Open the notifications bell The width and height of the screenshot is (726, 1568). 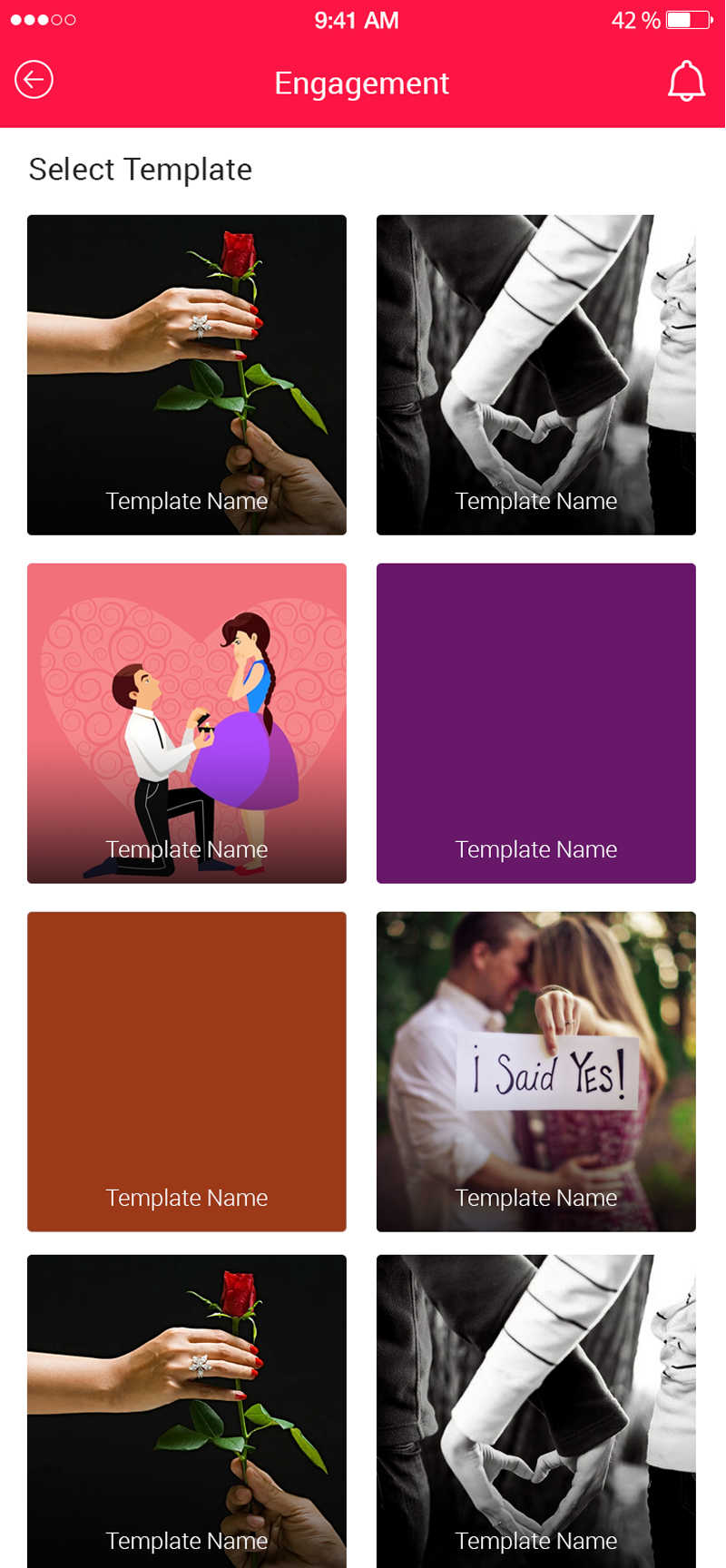click(x=687, y=82)
